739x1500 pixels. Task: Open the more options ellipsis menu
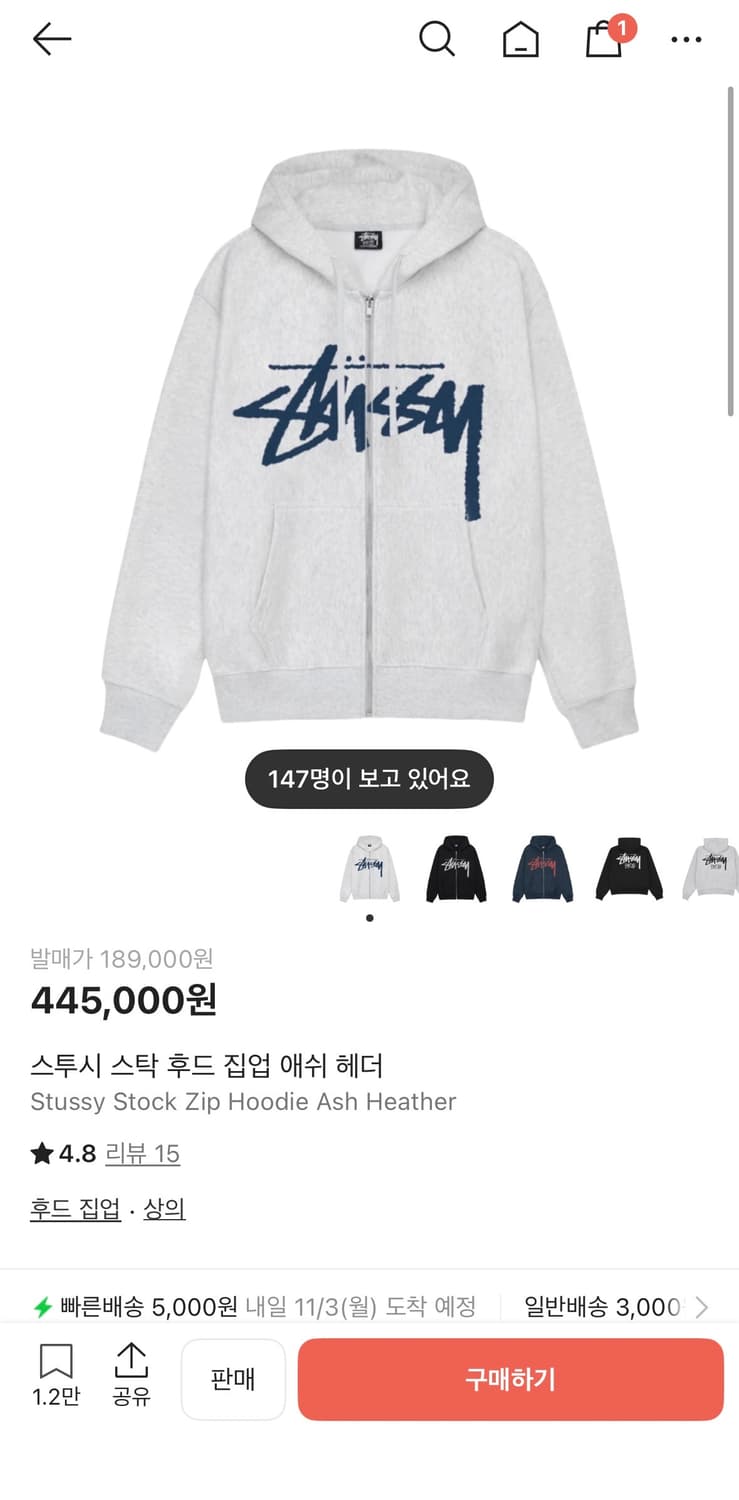[687, 39]
